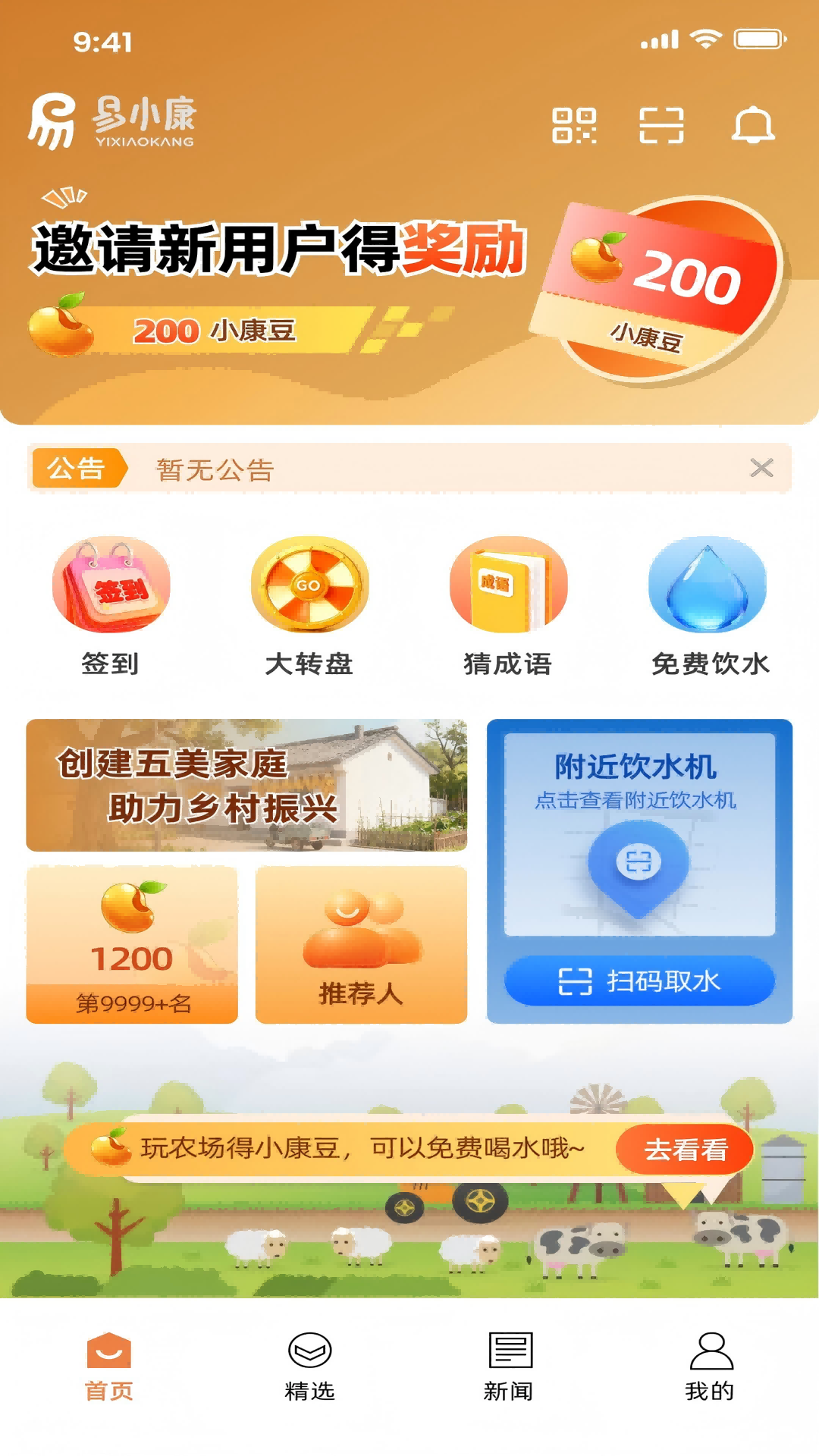View the 1200 beans ranking card

(x=132, y=944)
